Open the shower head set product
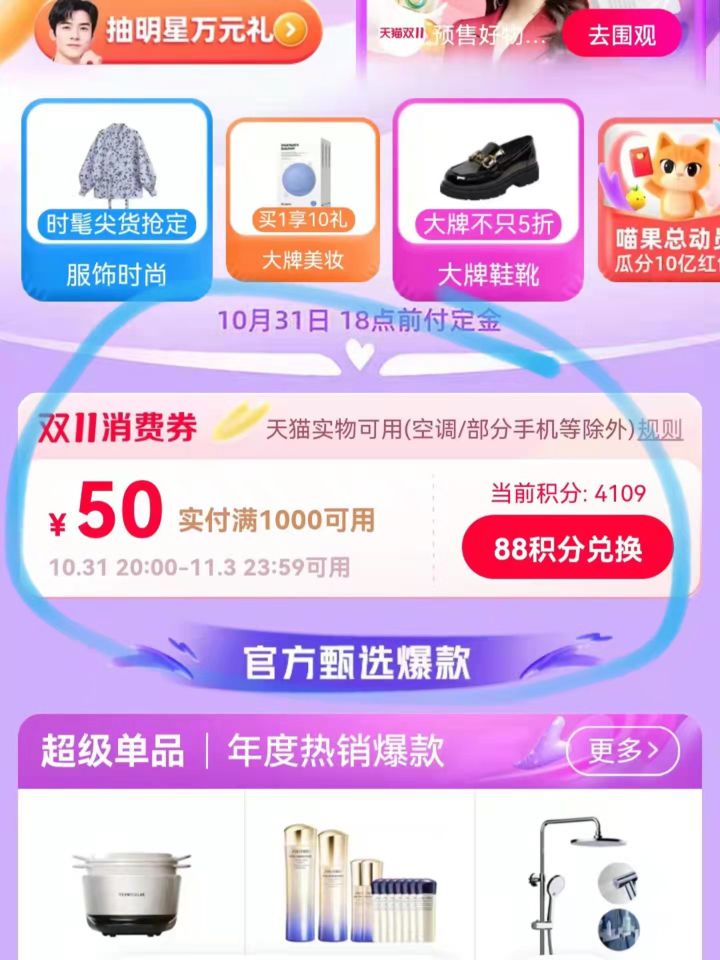 click(588, 880)
